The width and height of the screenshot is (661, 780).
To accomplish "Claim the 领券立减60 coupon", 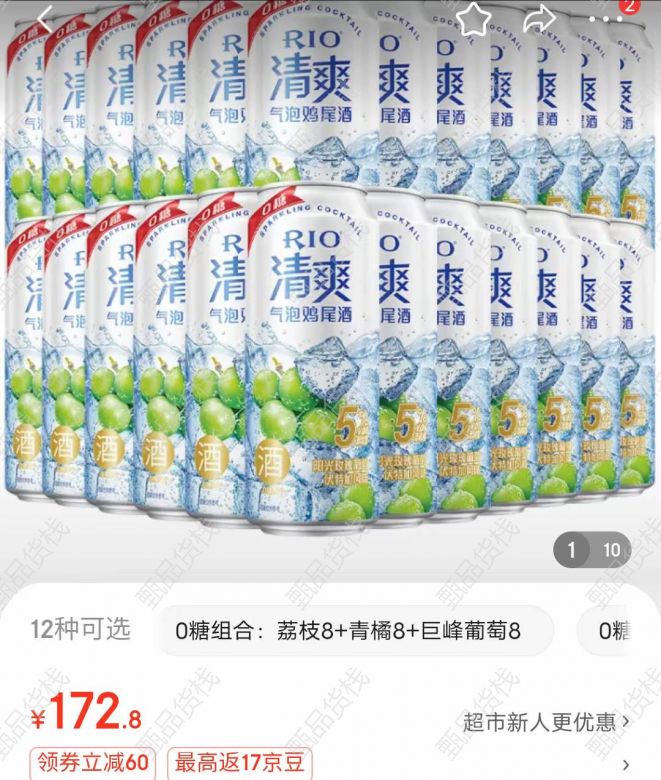I will pos(92,763).
